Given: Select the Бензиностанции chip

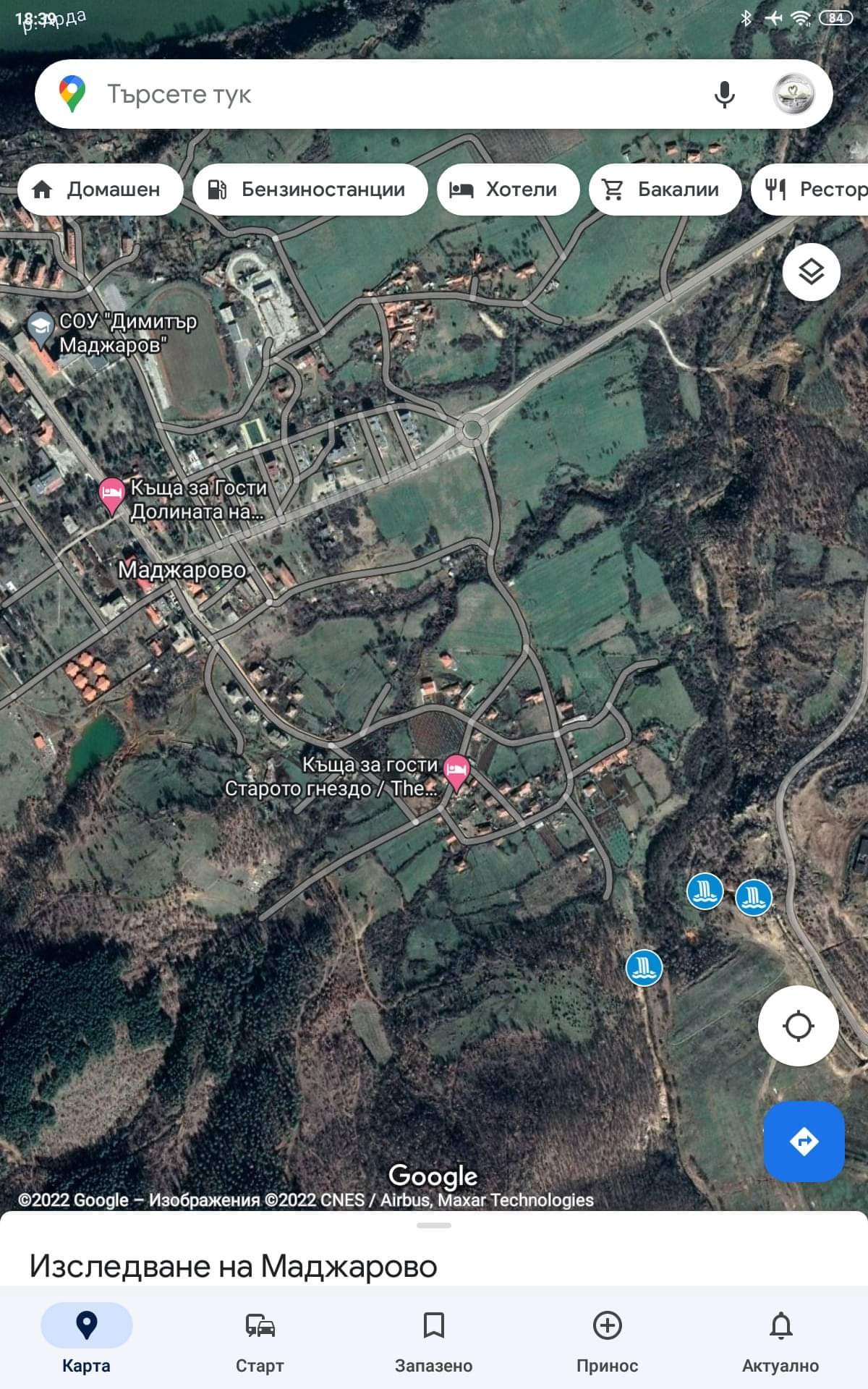Looking at the screenshot, I should point(310,190).
